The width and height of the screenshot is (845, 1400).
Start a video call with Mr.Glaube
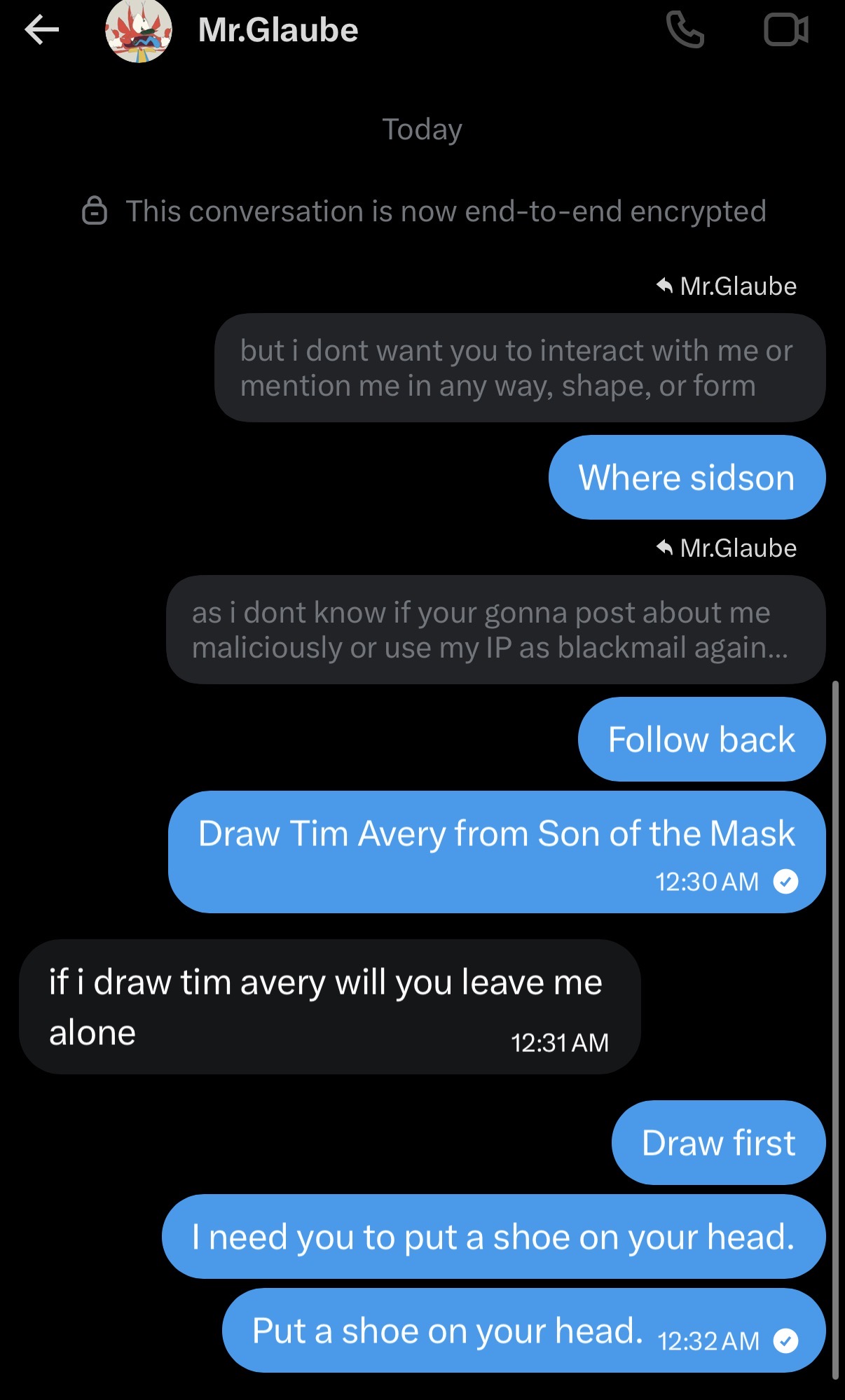785,30
